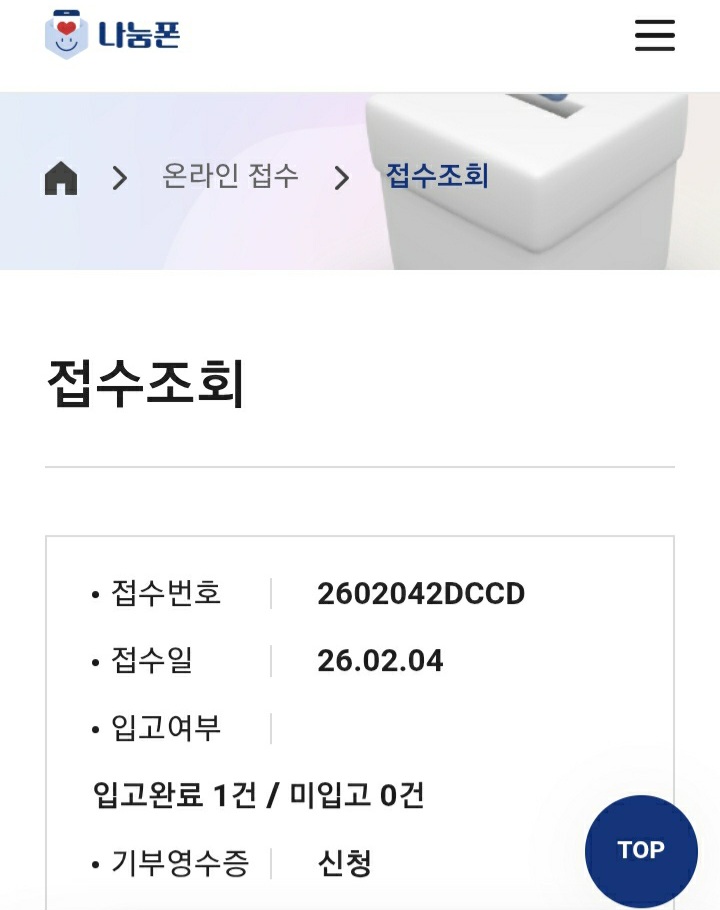Screen dimensions: 720x910
Task: Open the hamburger menu
Action: click(655, 36)
